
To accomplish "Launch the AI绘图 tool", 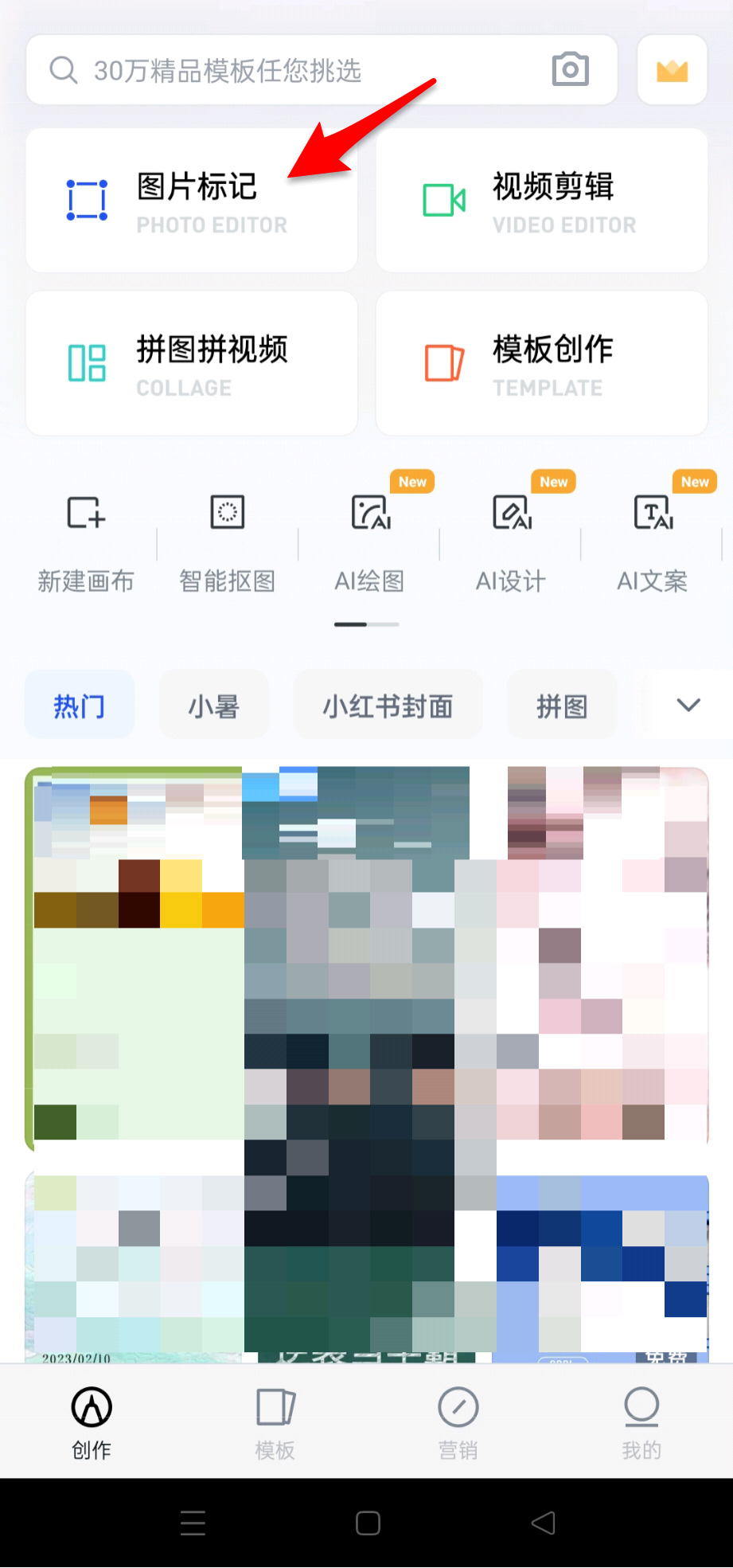I will pyautogui.click(x=369, y=542).
